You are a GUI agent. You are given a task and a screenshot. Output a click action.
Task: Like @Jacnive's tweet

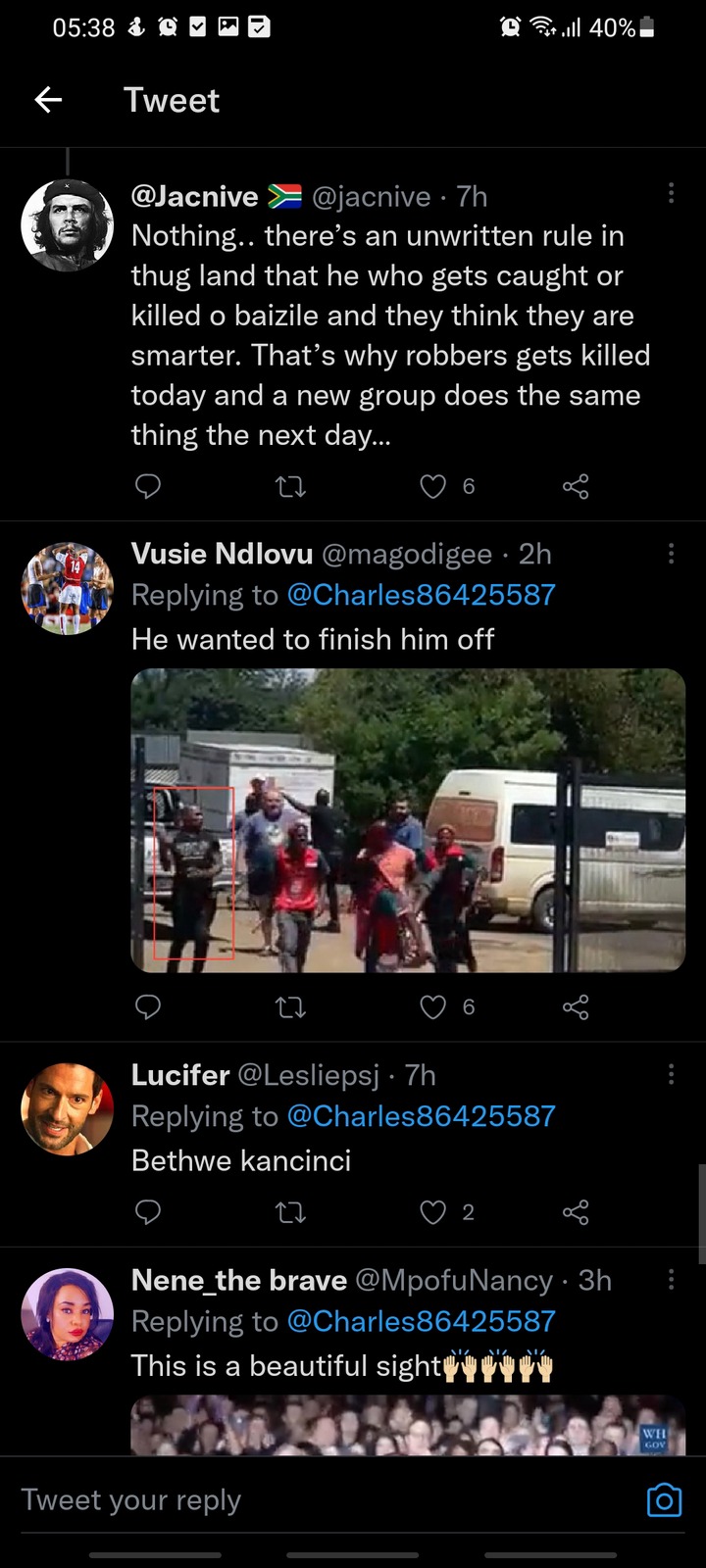[433, 486]
